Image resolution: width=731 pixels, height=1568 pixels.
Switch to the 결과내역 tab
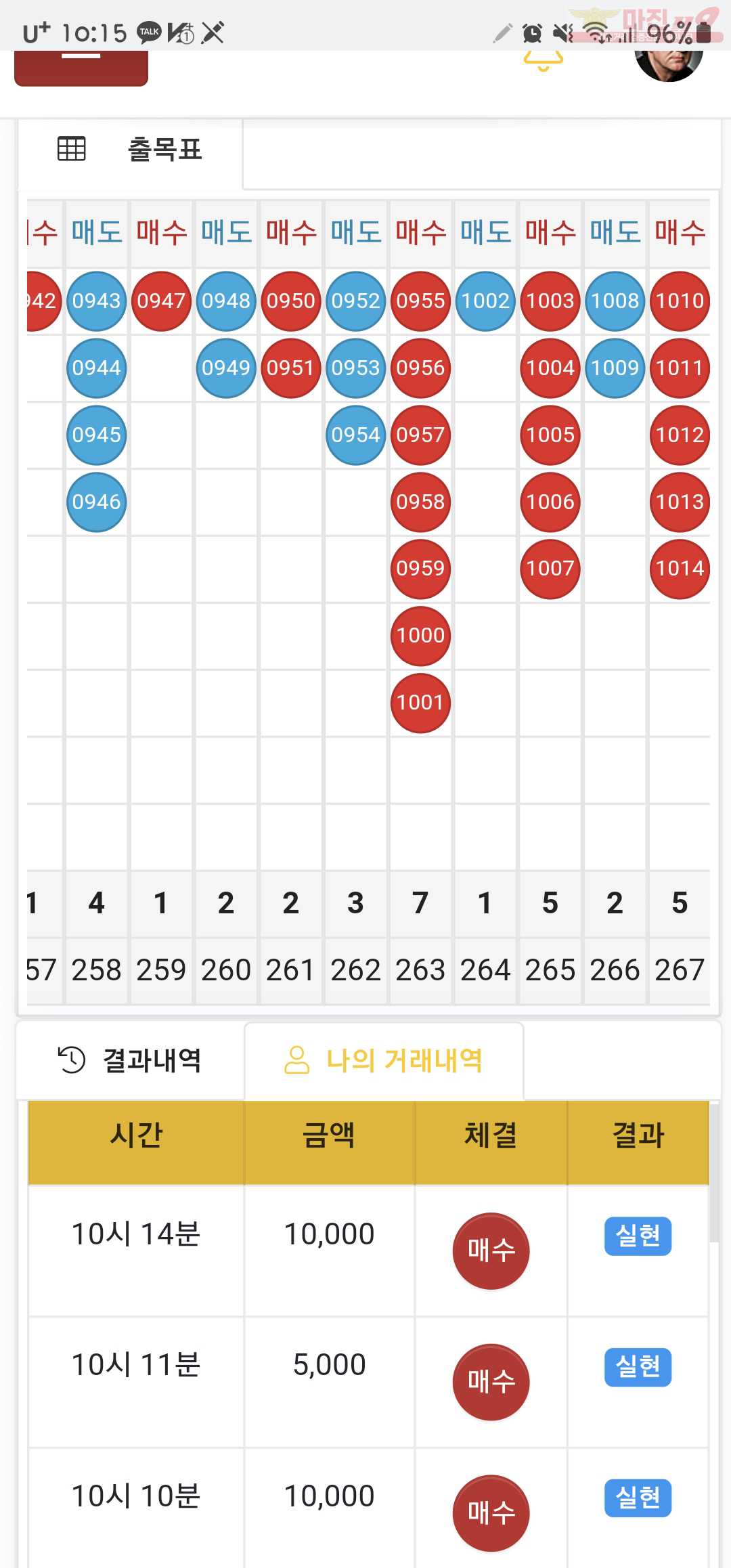click(130, 1060)
